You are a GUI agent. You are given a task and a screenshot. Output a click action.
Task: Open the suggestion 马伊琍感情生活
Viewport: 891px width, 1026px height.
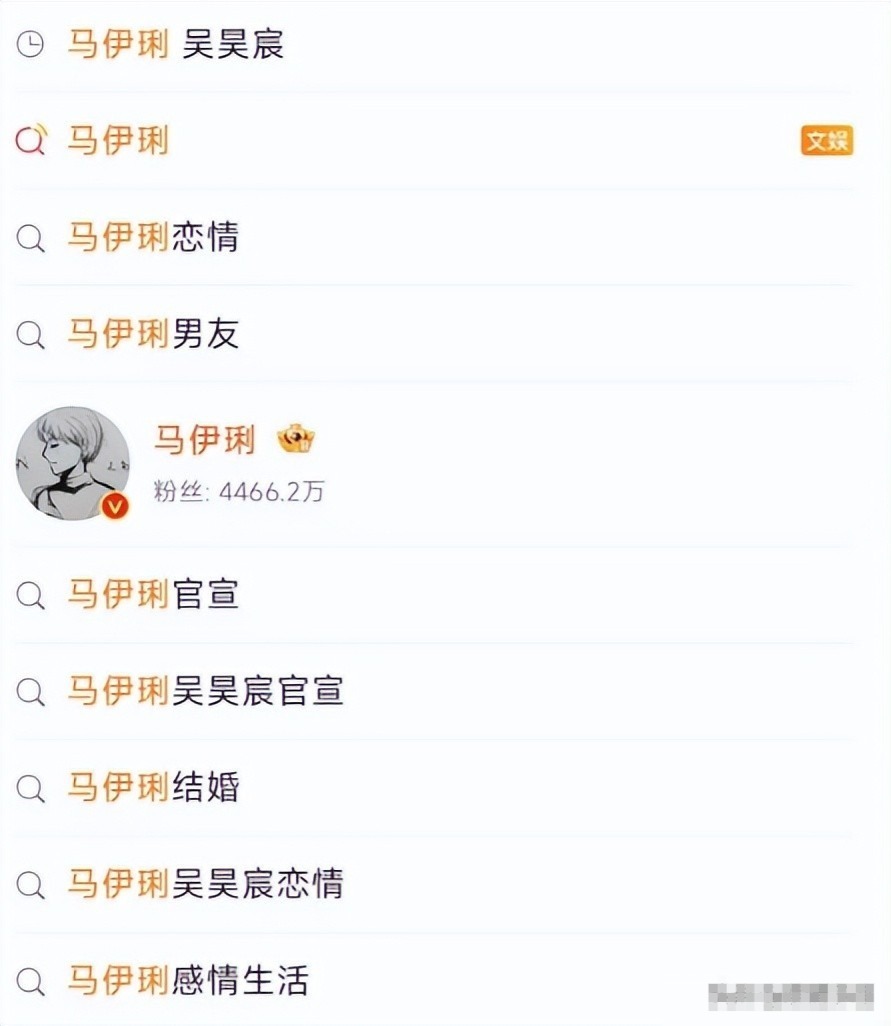coord(187,980)
